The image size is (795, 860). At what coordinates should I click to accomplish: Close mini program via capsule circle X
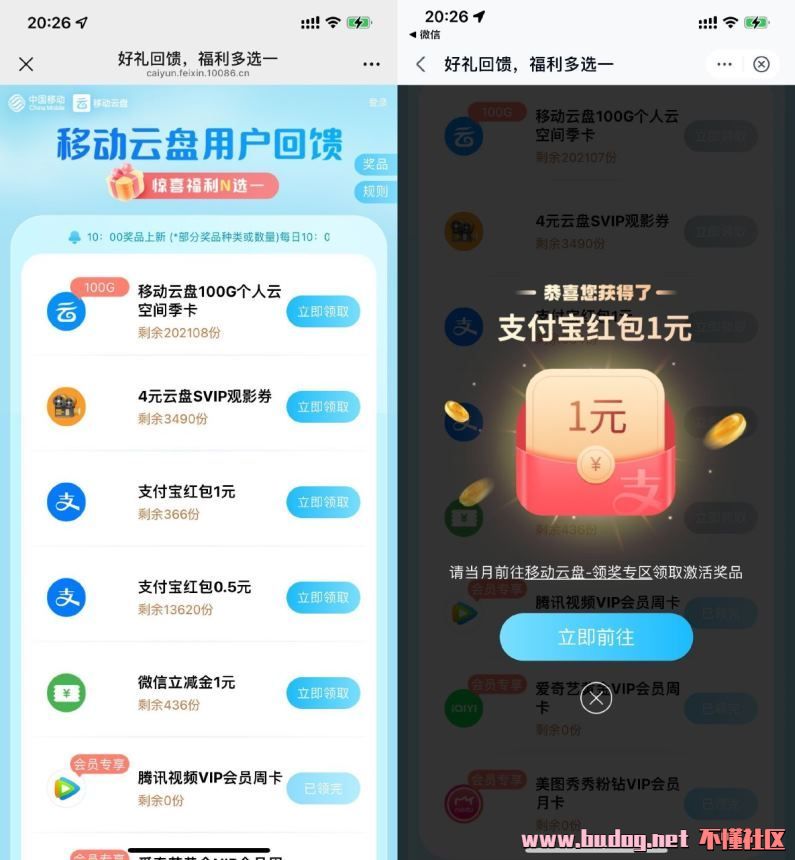click(761, 64)
